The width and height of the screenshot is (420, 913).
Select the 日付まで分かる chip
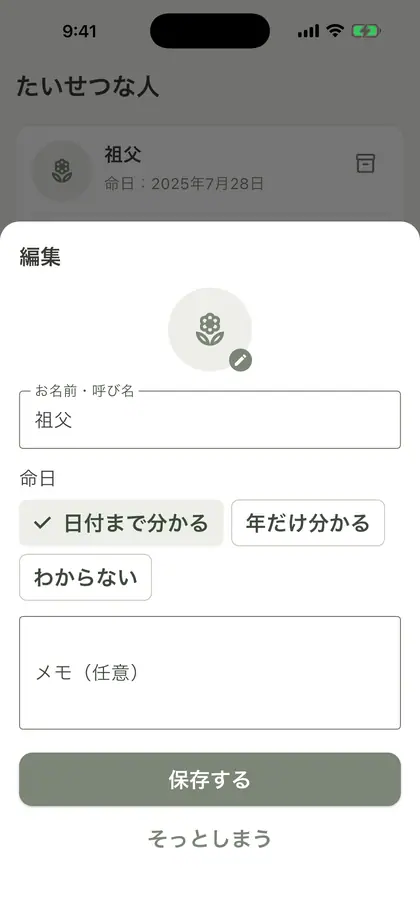(121, 523)
